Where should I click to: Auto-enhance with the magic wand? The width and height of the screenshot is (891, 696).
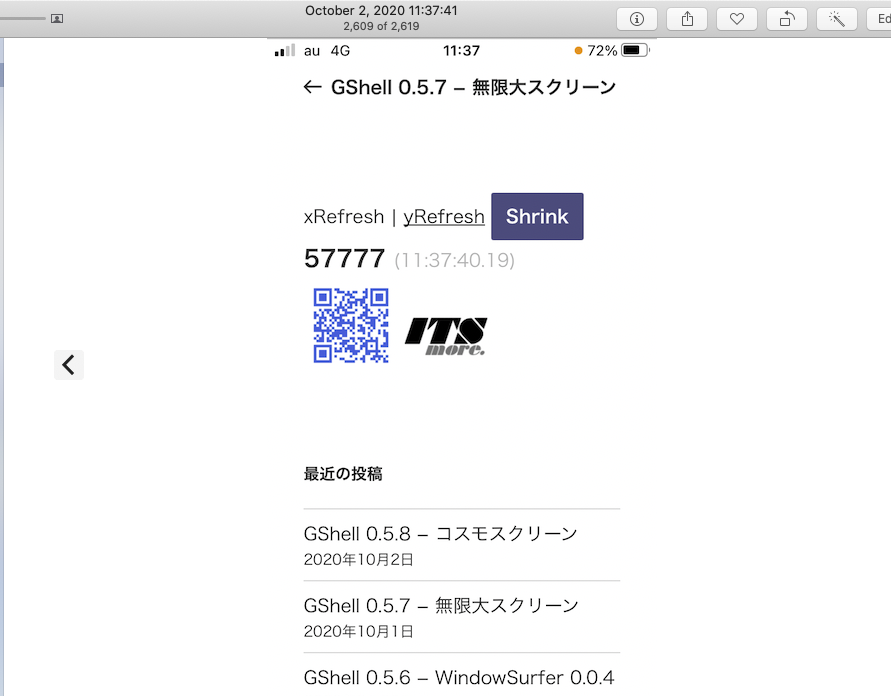(x=837, y=18)
